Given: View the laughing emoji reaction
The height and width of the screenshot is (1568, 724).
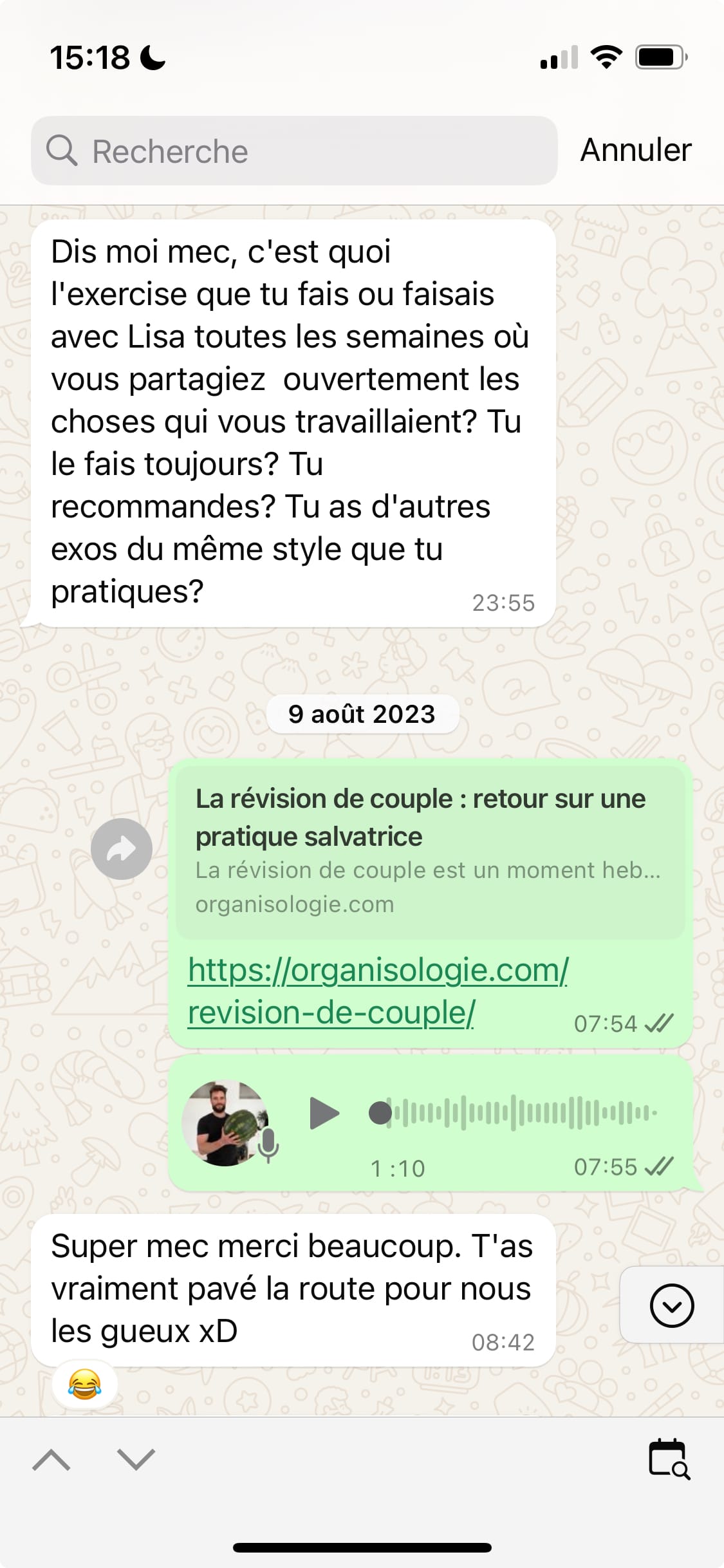Looking at the screenshot, I should [84, 1384].
